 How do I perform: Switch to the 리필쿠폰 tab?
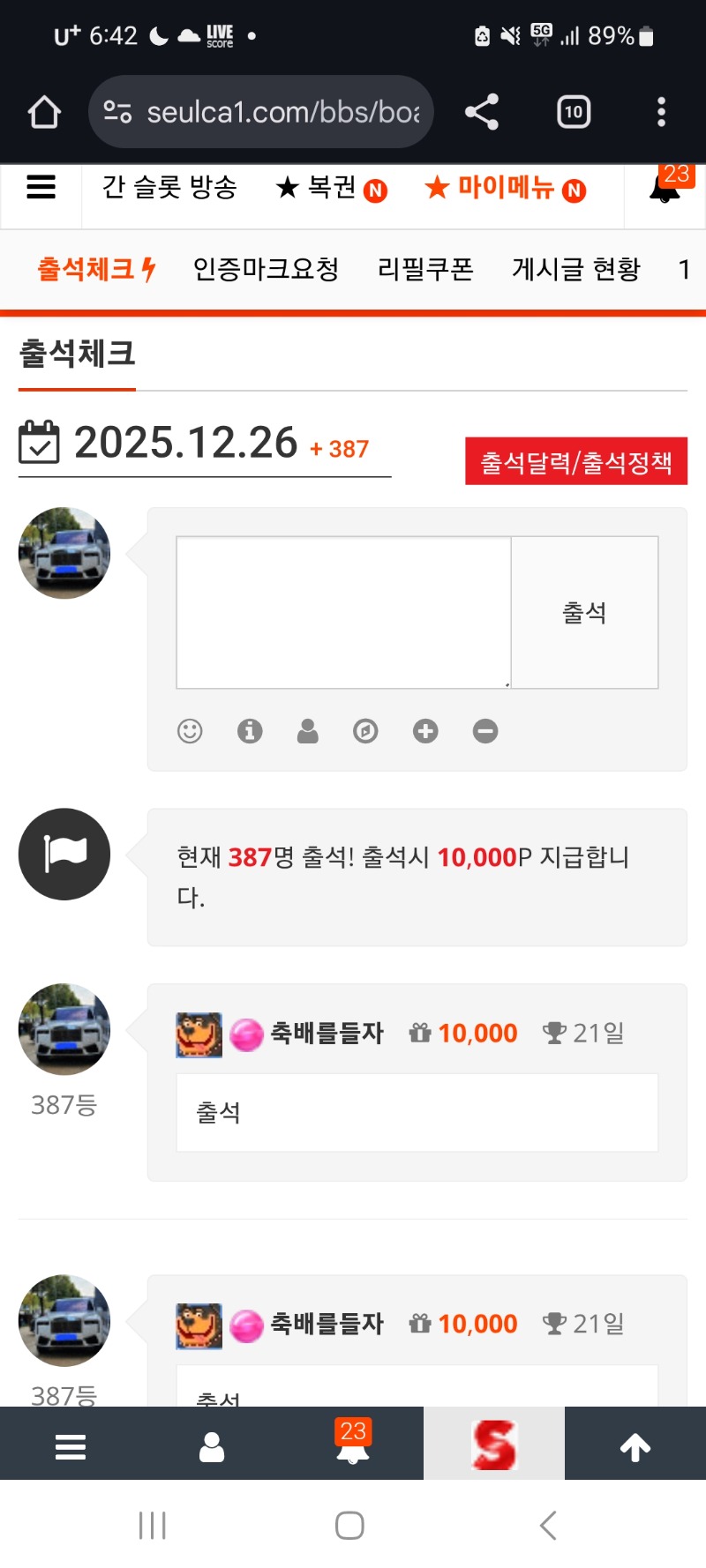(x=425, y=269)
